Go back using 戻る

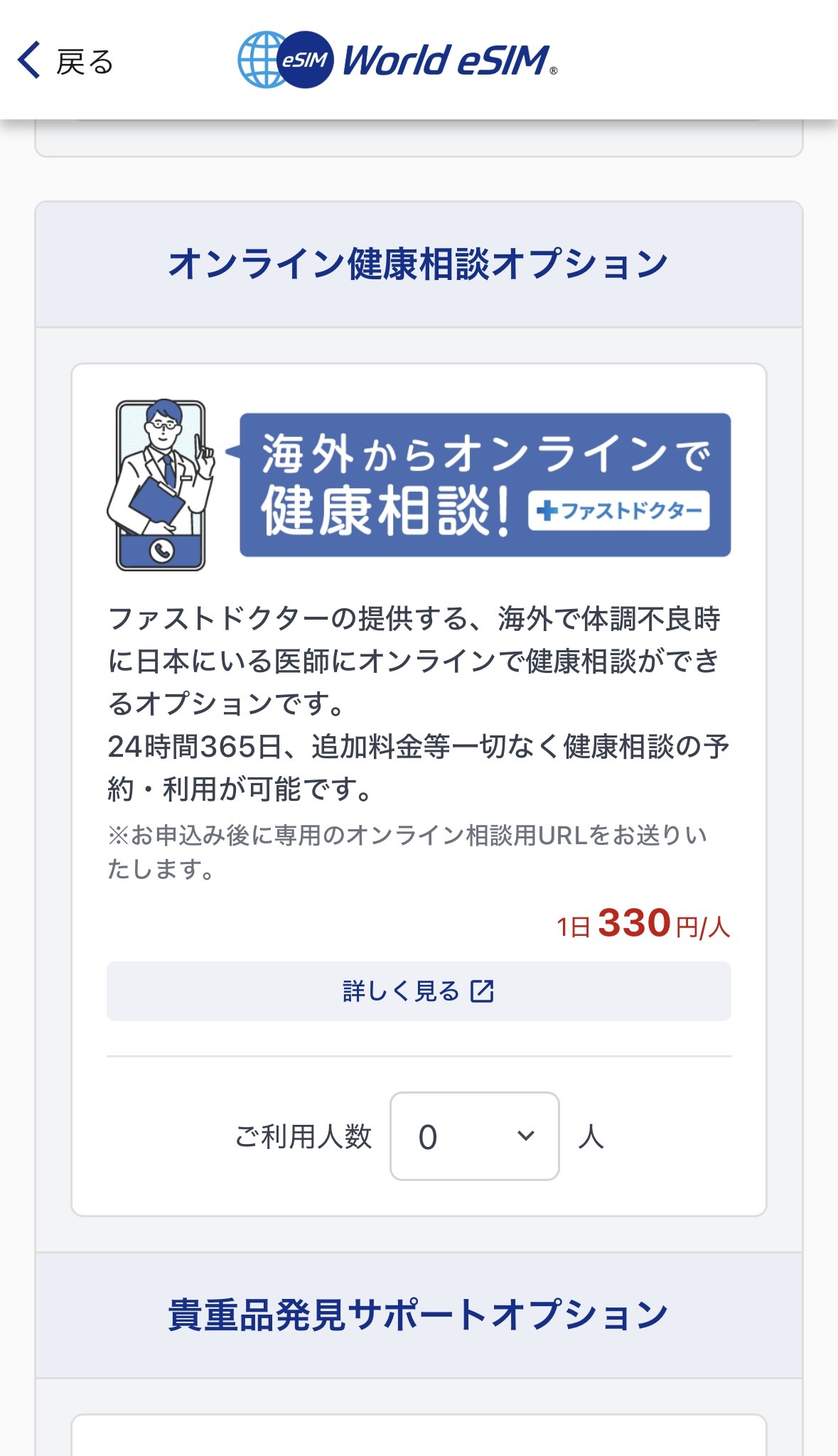click(65, 61)
